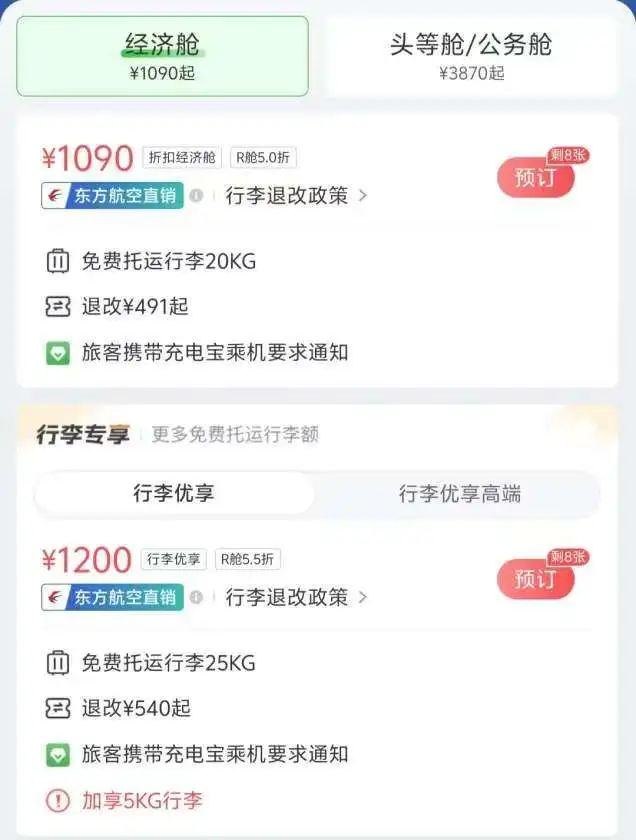Book the ¥1200 行李优享 fare with 预订

pyautogui.click(x=536, y=579)
